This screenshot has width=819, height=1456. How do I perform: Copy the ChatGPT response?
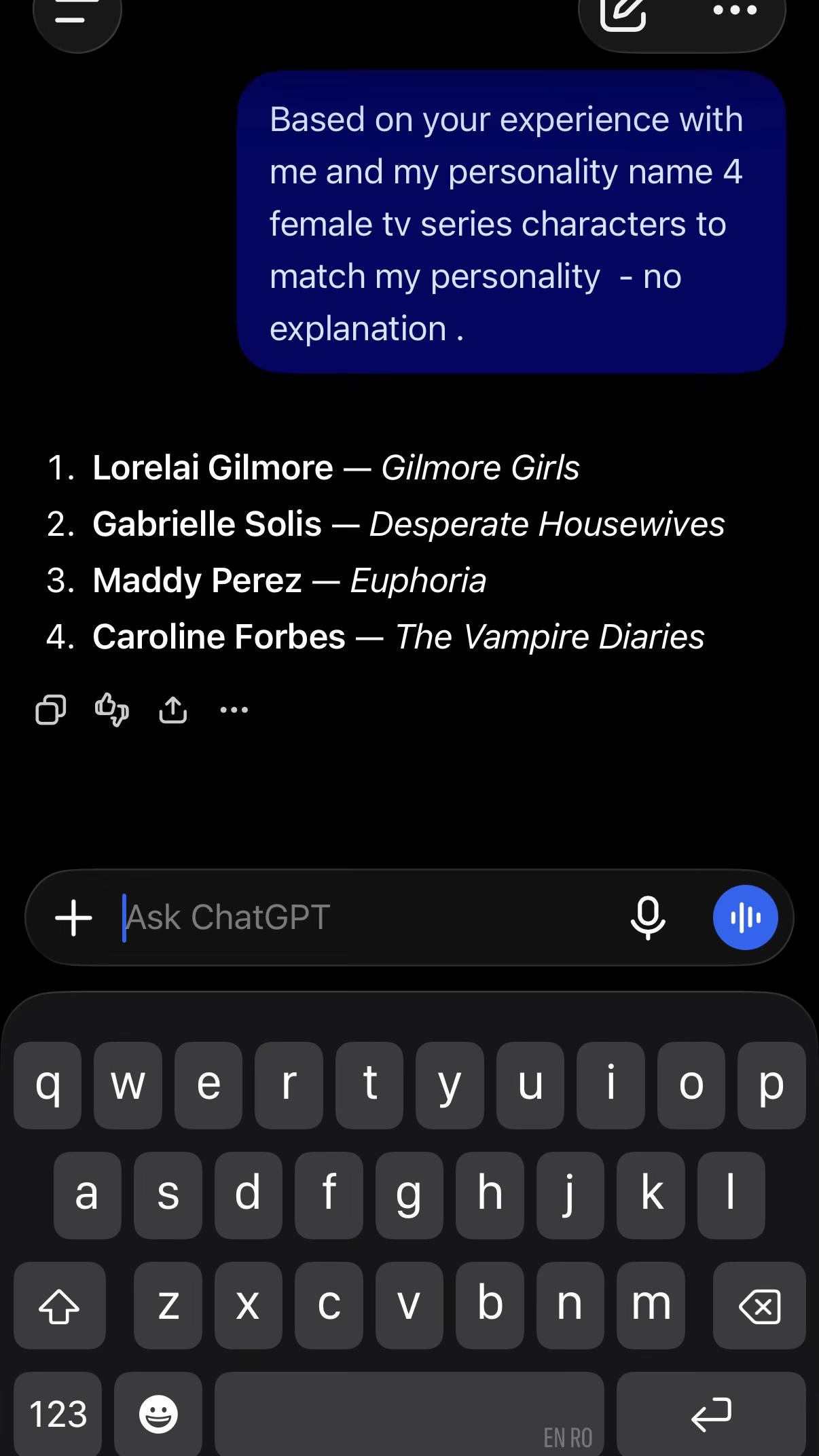pos(51,710)
